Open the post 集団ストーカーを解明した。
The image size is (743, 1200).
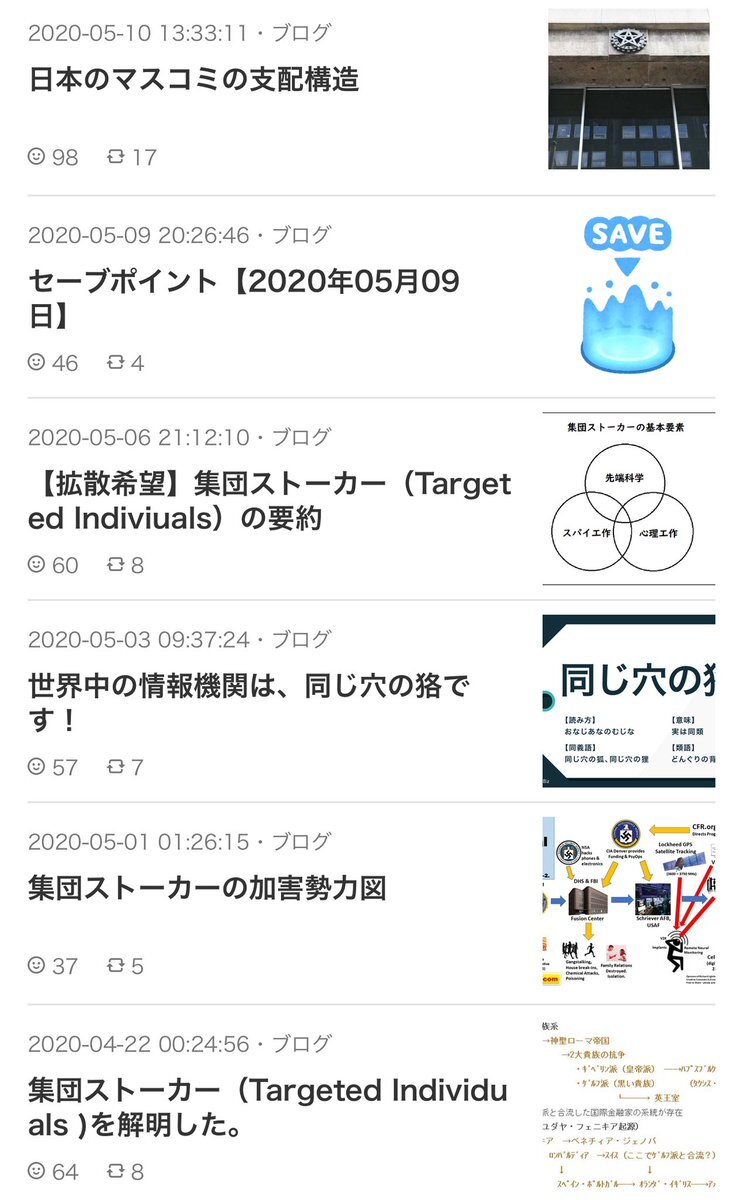tap(268, 1108)
